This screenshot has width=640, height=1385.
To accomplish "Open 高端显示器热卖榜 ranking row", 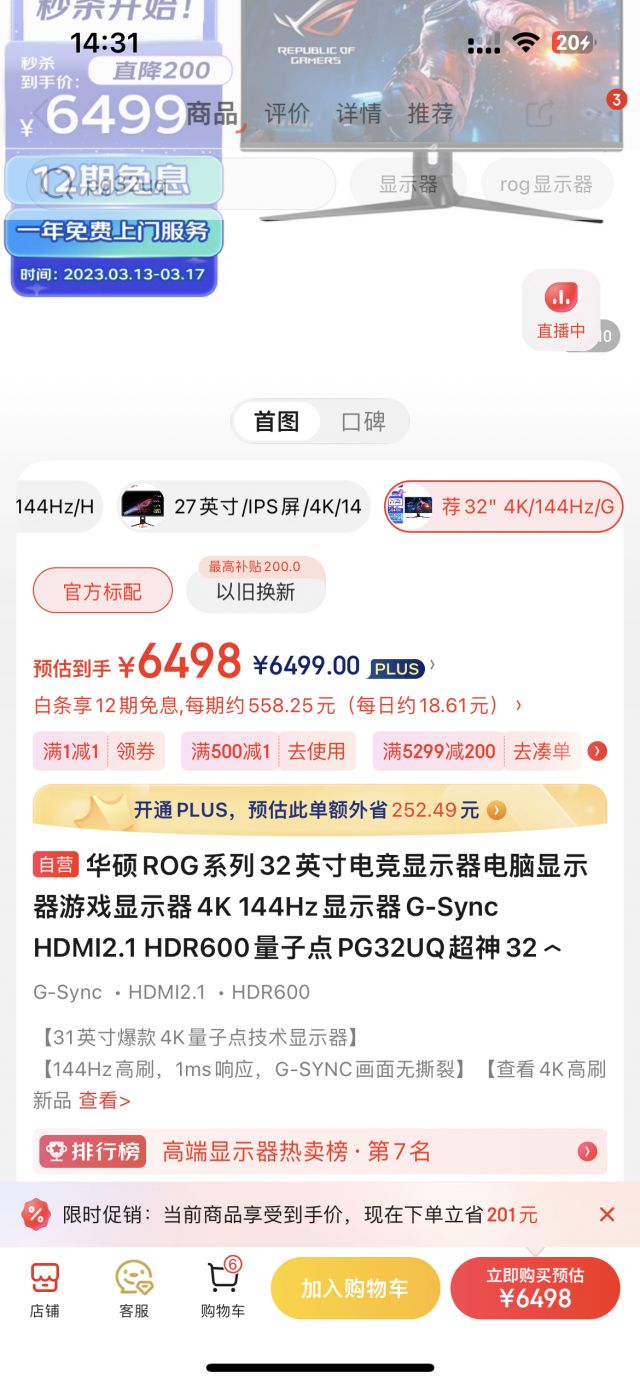I will [320, 1152].
